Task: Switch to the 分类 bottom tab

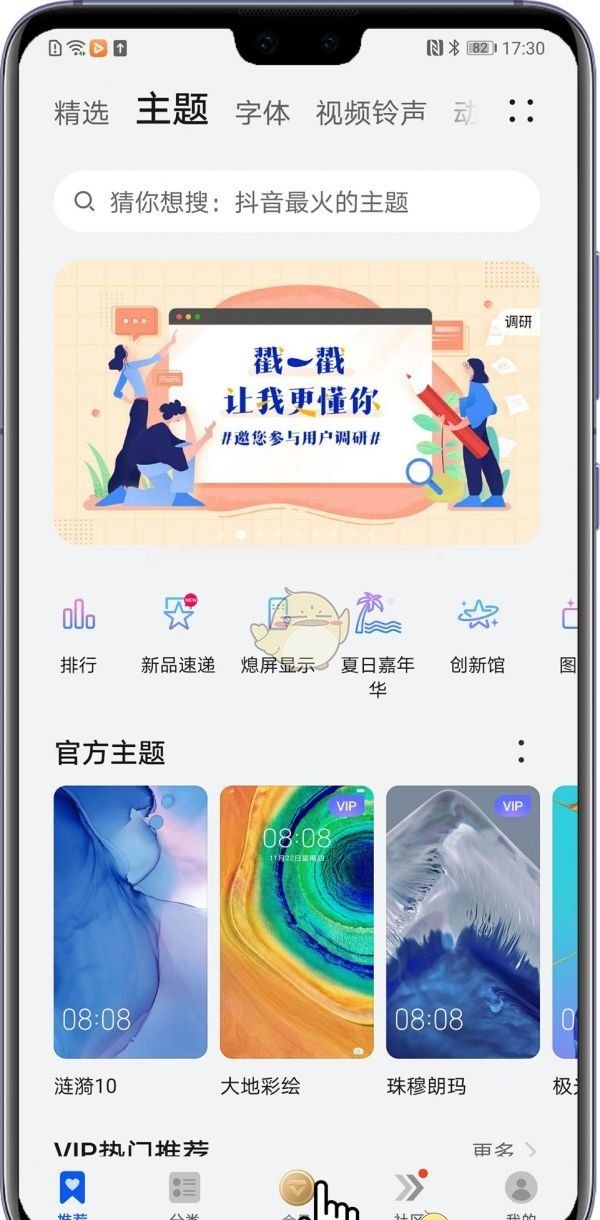Action: 184,1192
